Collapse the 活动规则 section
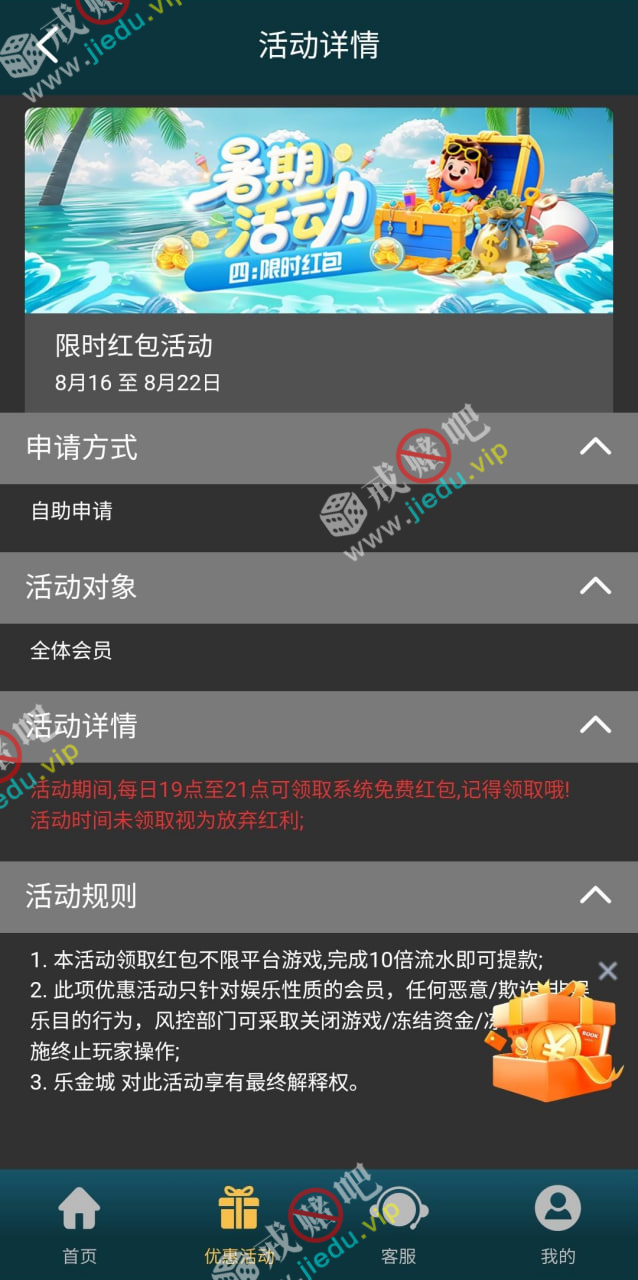The image size is (638, 1280). pyautogui.click(x=595, y=895)
